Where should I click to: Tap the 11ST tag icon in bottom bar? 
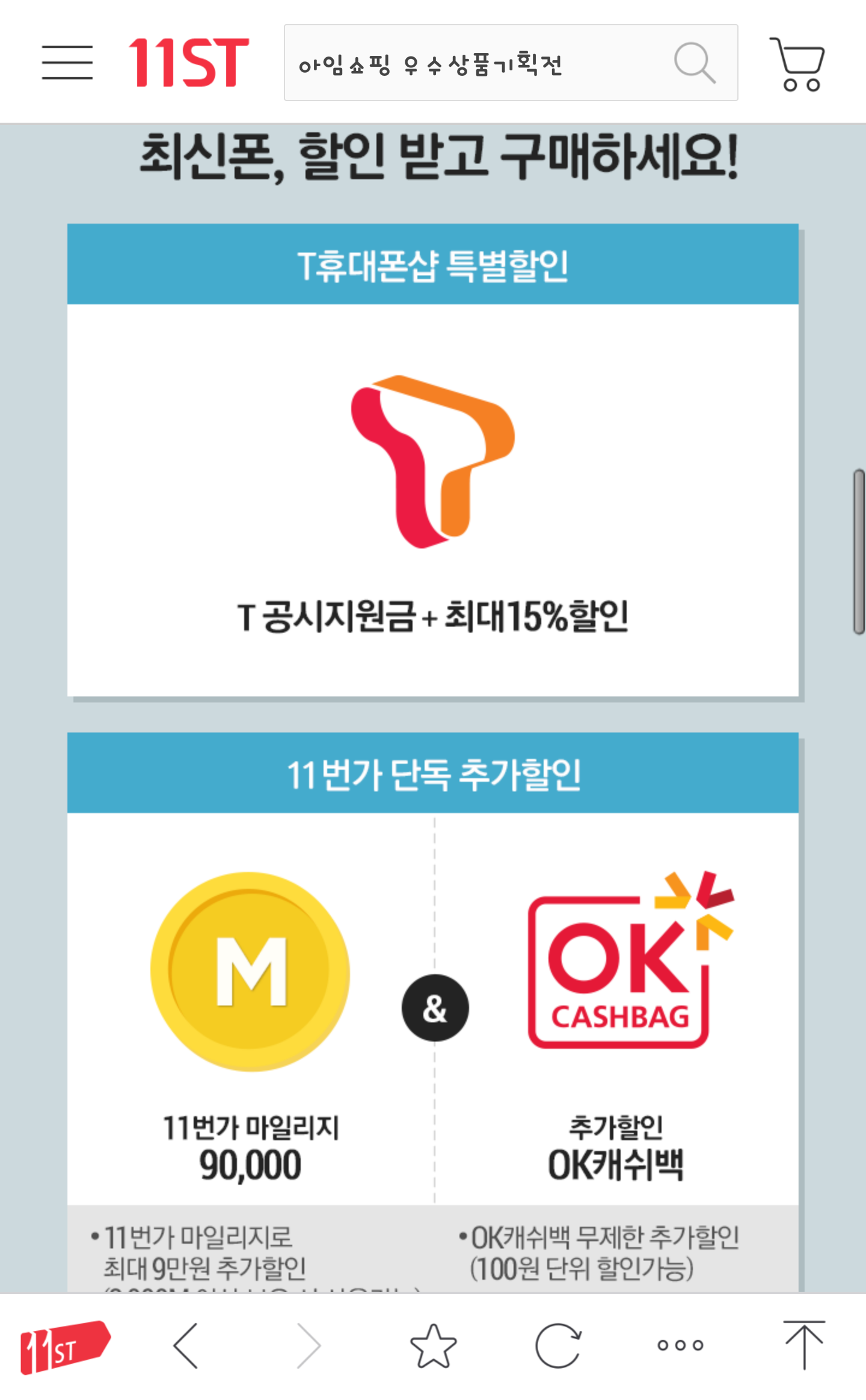click(65, 1346)
